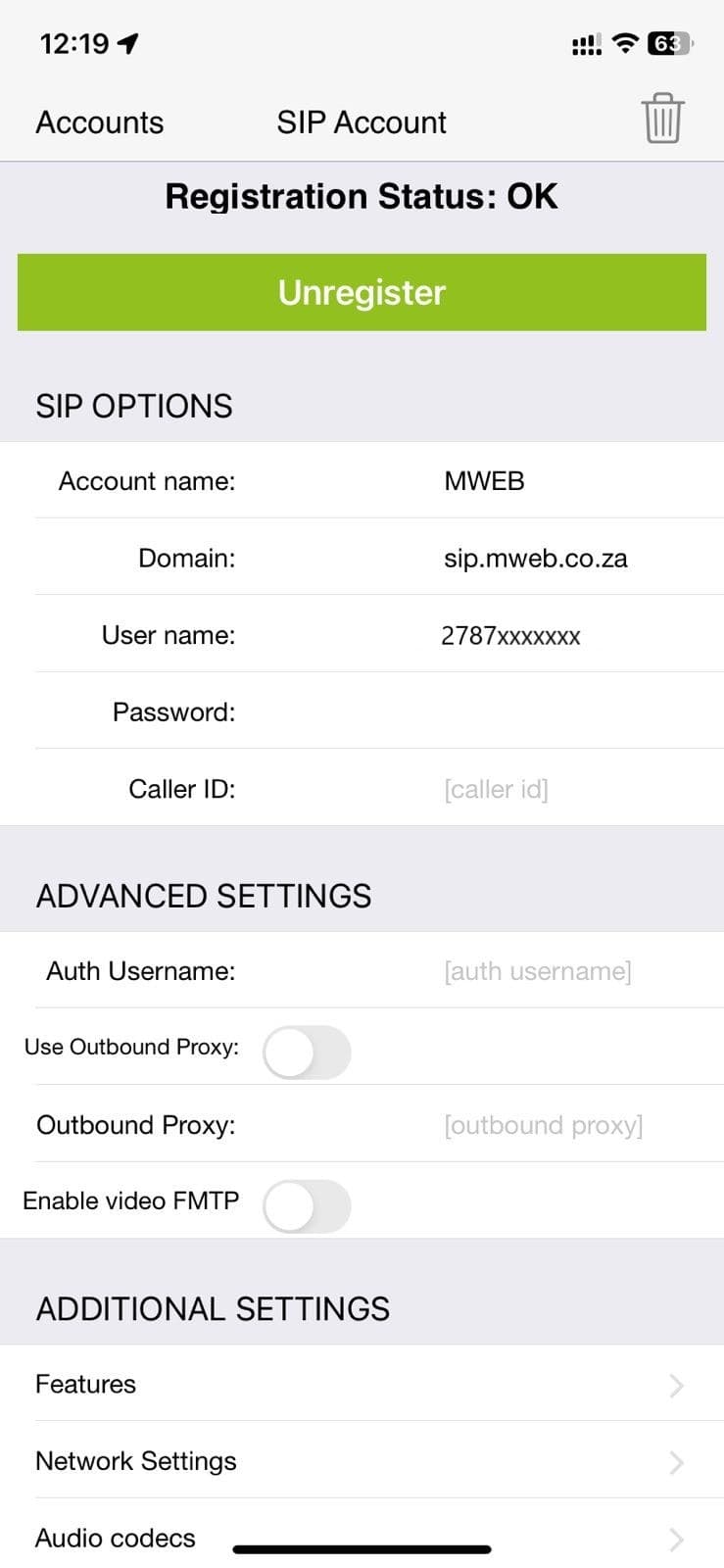This screenshot has height=1568, width=724.
Task: Open Audio codecs
Action: 362,1537
